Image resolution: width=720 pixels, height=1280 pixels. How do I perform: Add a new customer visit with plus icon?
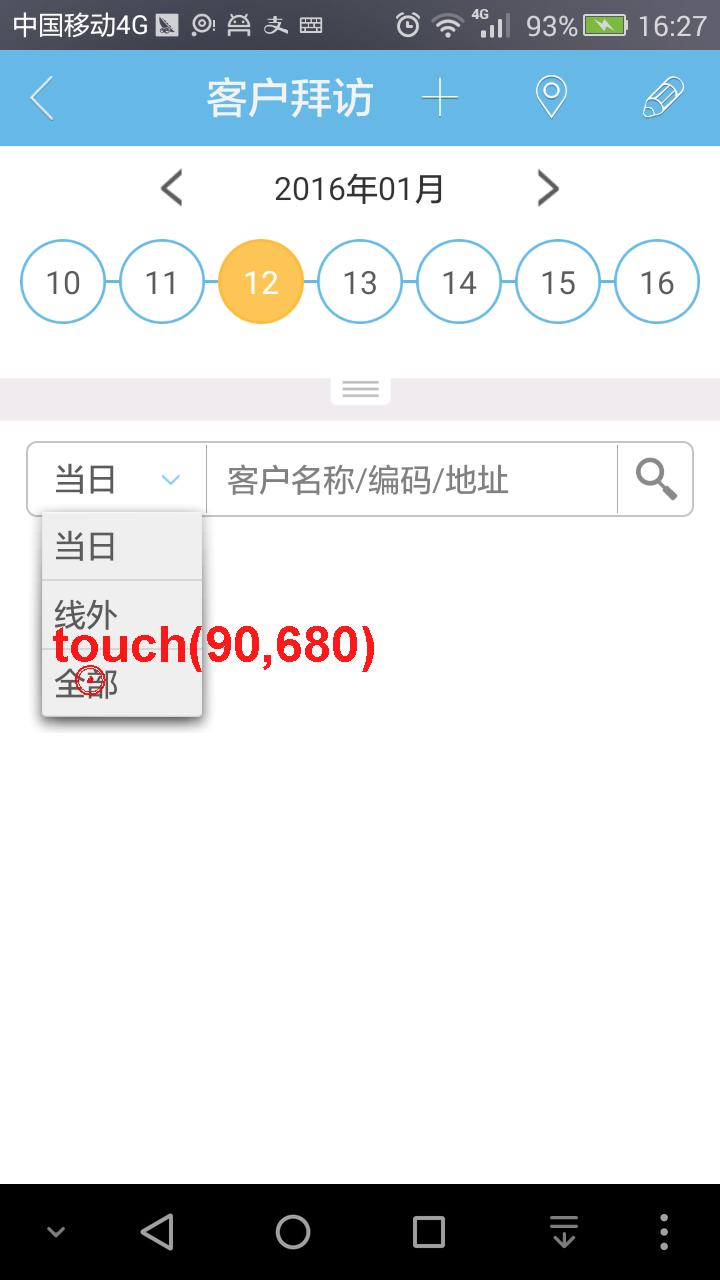coord(440,98)
